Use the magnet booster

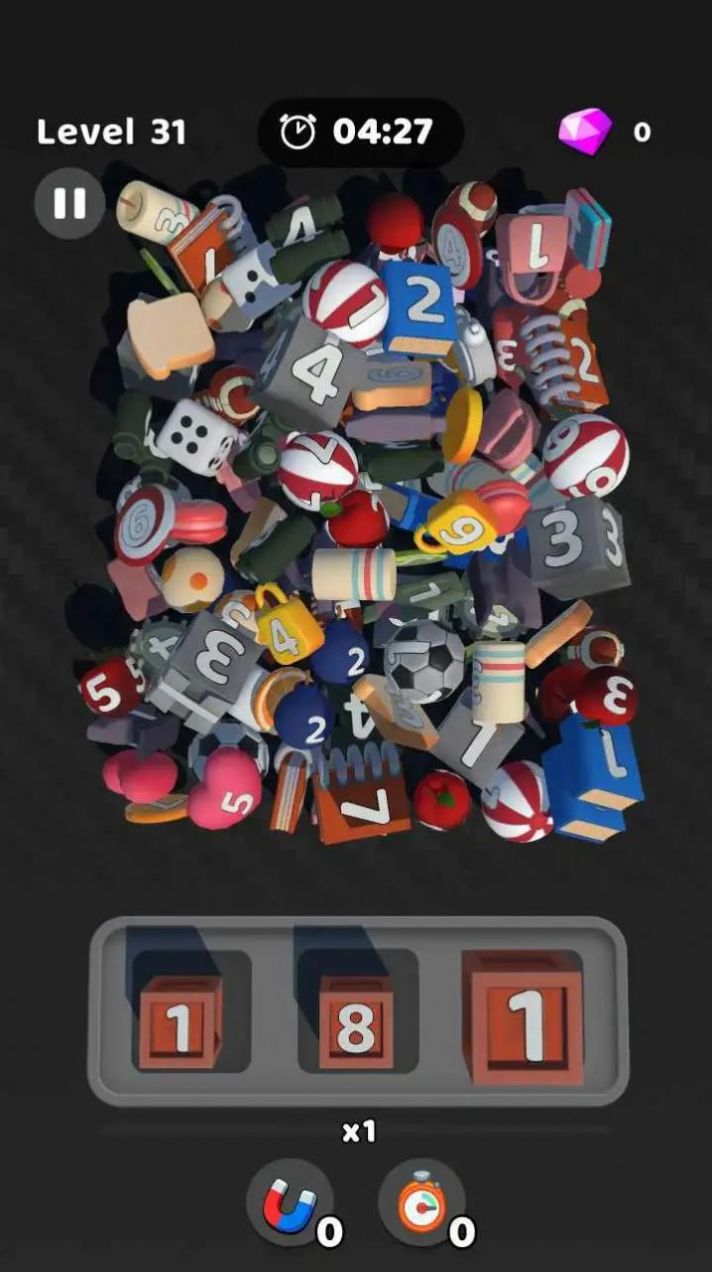point(287,1203)
